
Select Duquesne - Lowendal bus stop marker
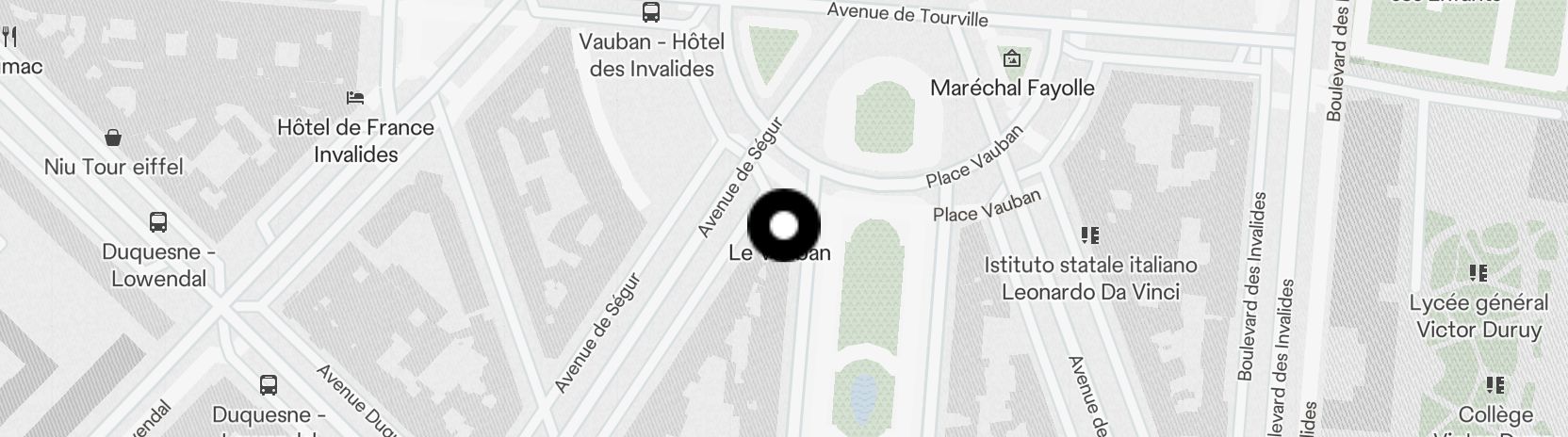click(x=158, y=223)
